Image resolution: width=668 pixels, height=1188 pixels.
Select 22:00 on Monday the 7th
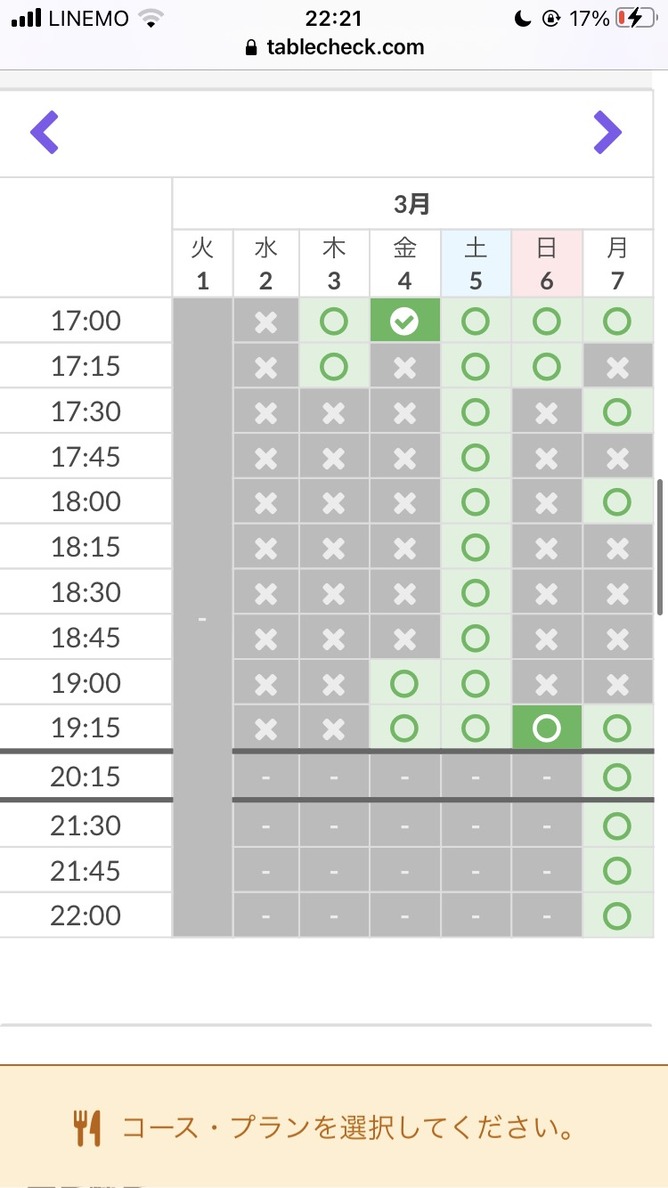[617, 916]
